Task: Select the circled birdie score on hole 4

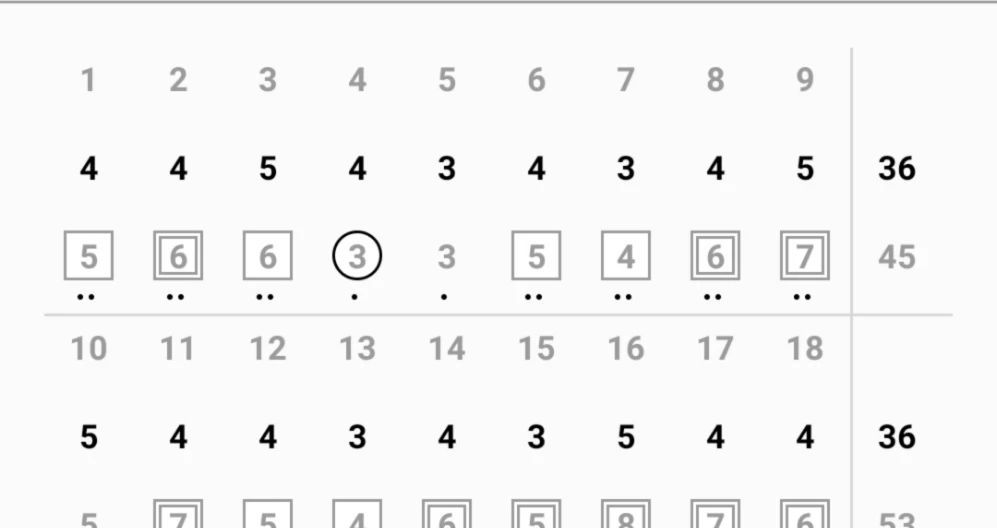Action: [x=357, y=257]
